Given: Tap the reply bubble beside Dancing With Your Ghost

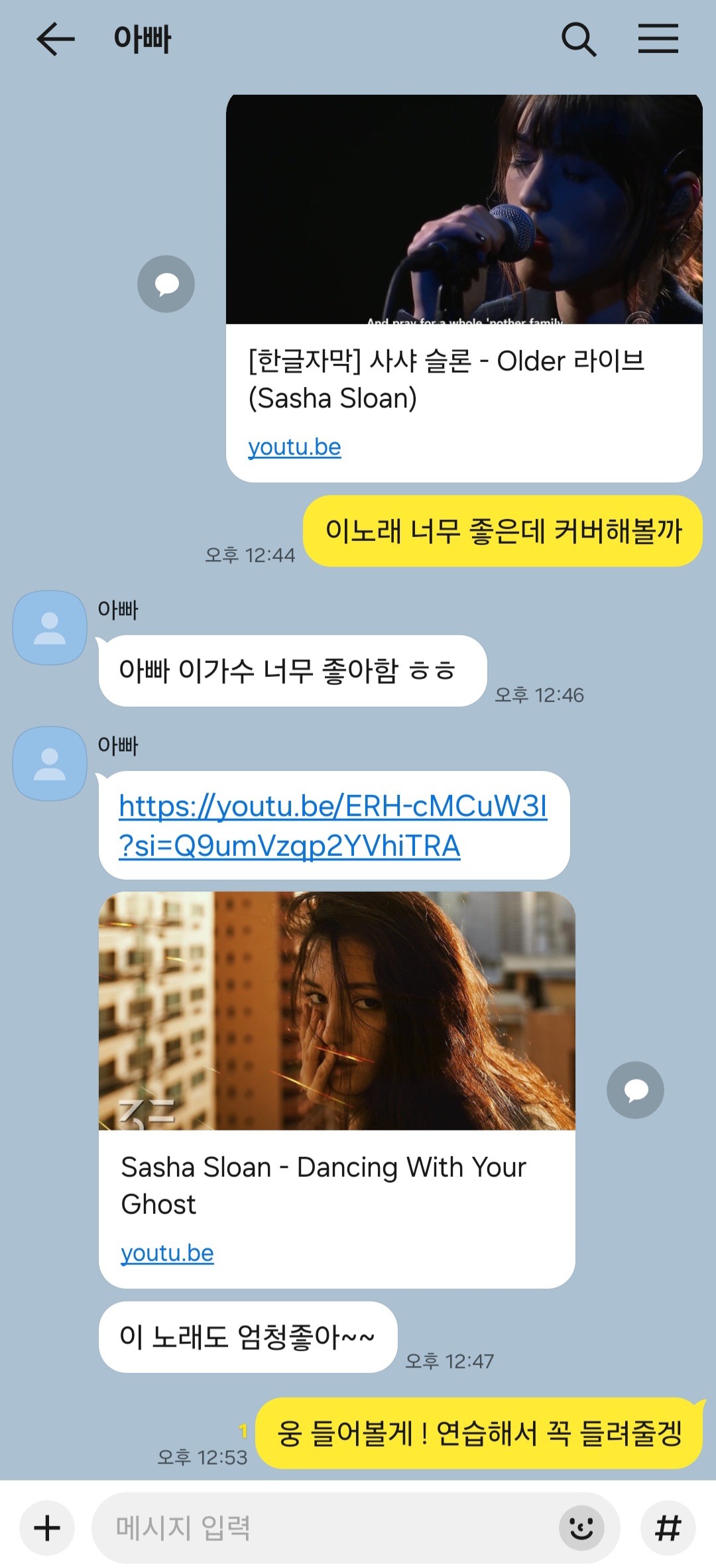Looking at the screenshot, I should pos(634,1090).
